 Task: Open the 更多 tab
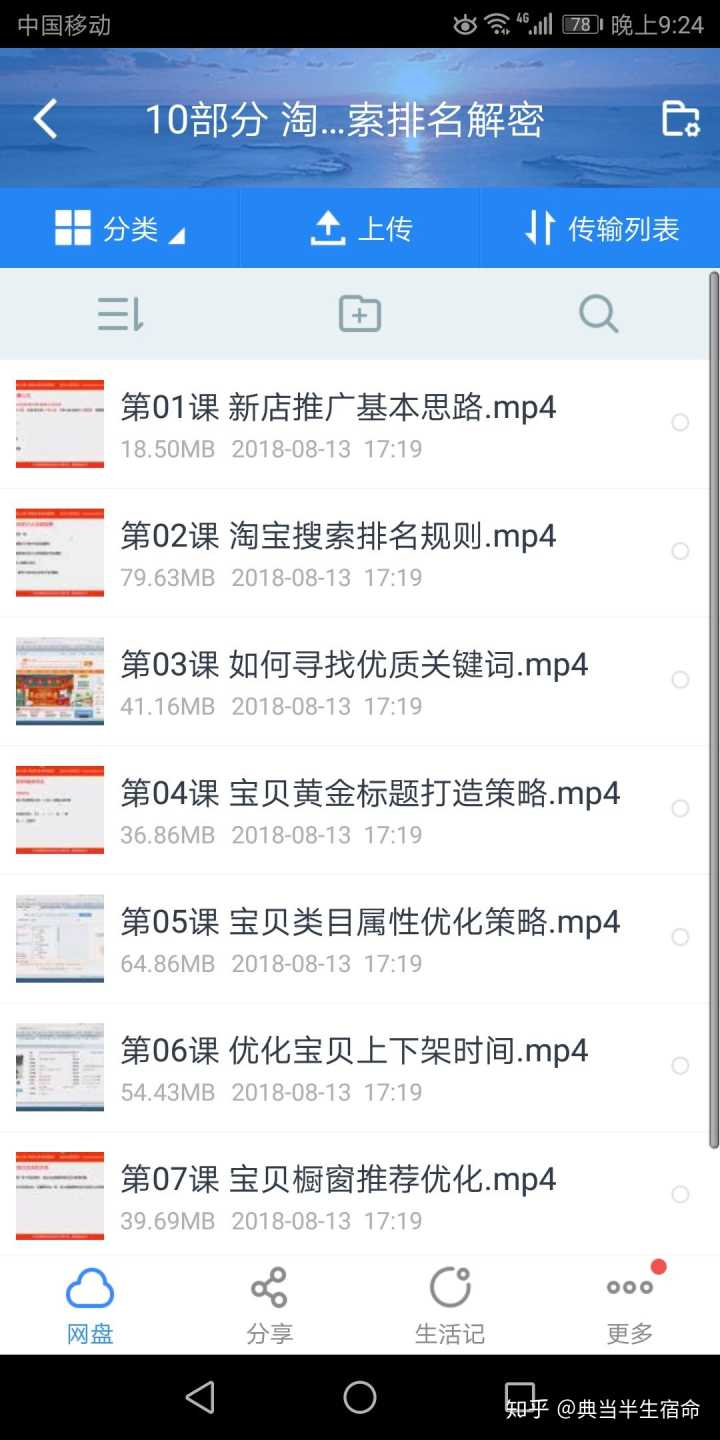(630, 1305)
